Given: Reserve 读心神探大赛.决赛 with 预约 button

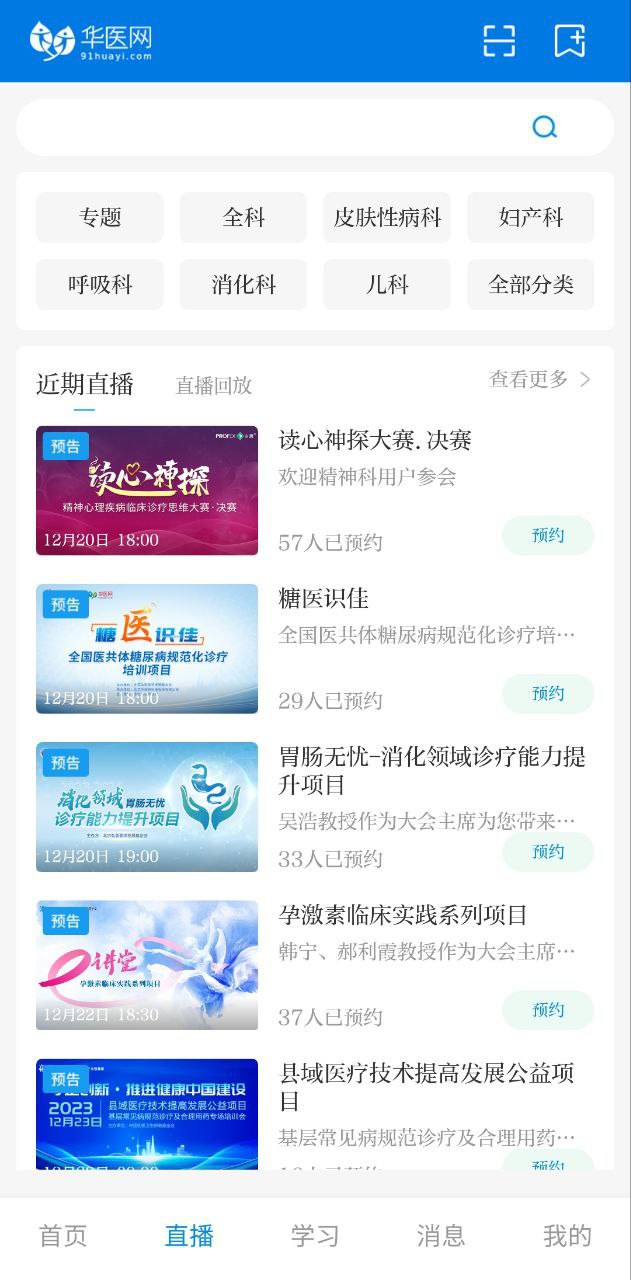Looking at the screenshot, I should click(x=548, y=536).
